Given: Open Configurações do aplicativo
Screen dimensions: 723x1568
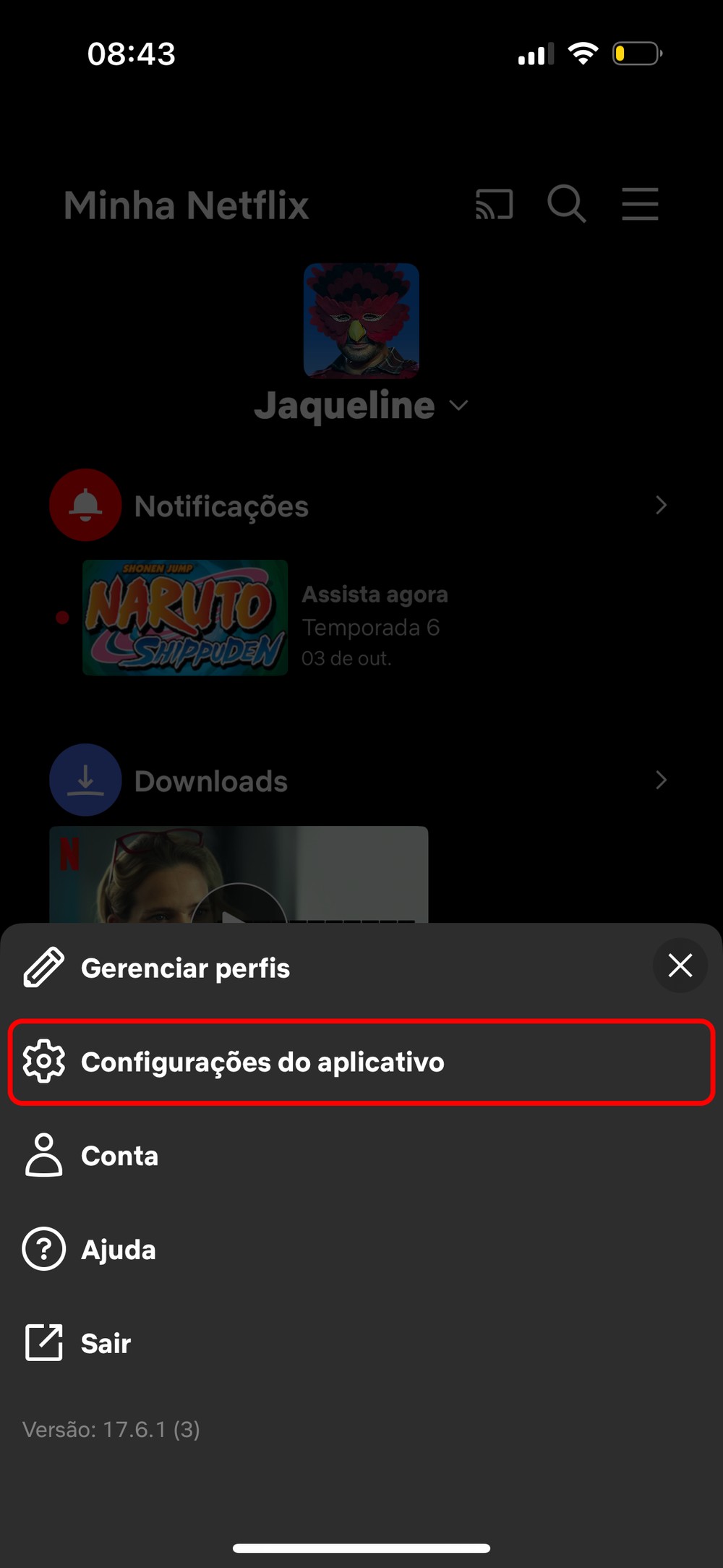Looking at the screenshot, I should coord(262,1062).
